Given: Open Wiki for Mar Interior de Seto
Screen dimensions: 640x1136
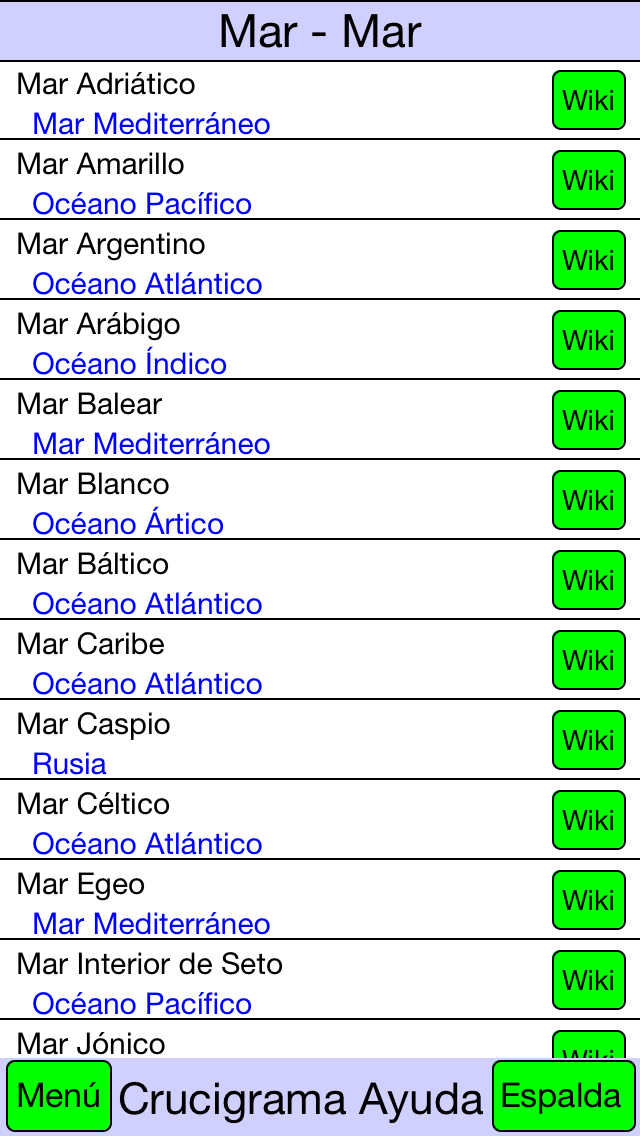Looking at the screenshot, I should point(589,980).
